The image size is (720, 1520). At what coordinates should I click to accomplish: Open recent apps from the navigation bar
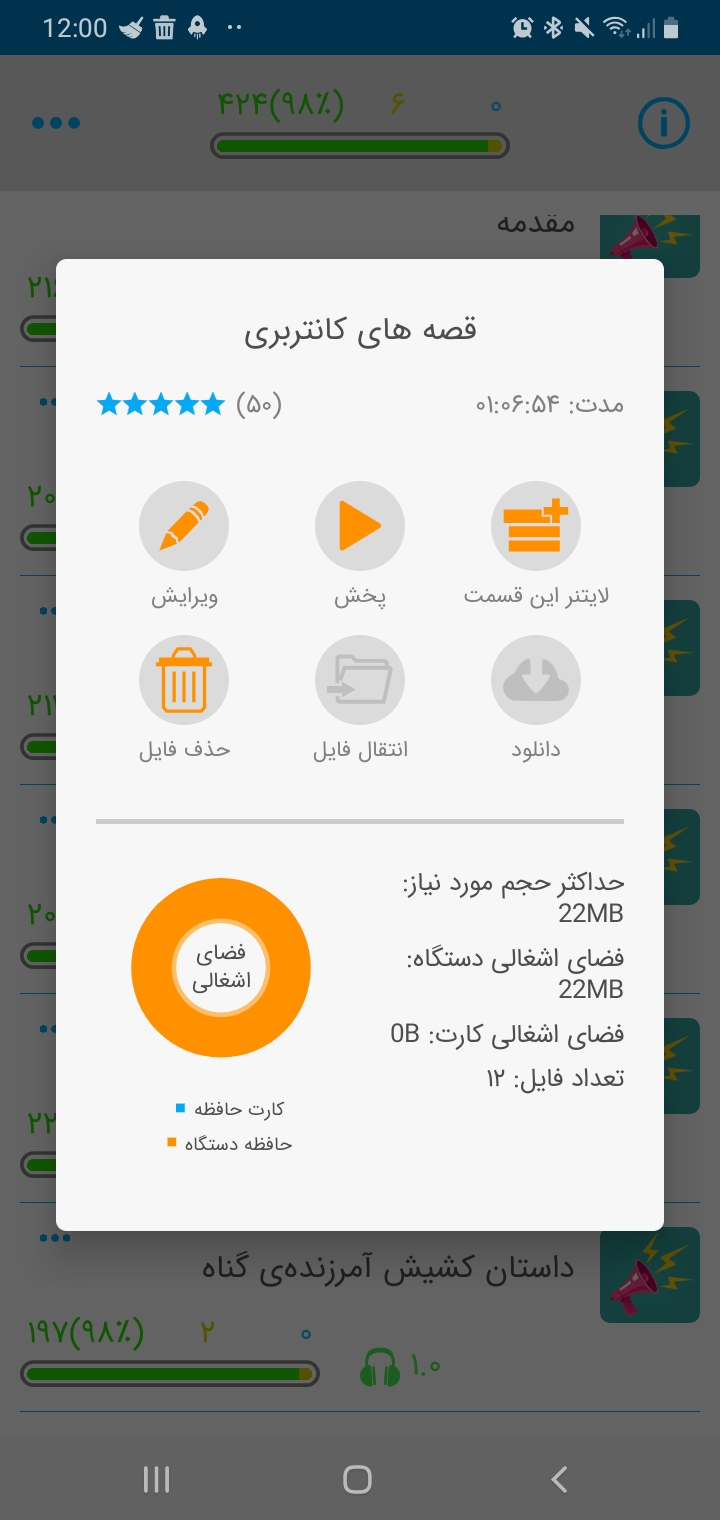point(157,1479)
